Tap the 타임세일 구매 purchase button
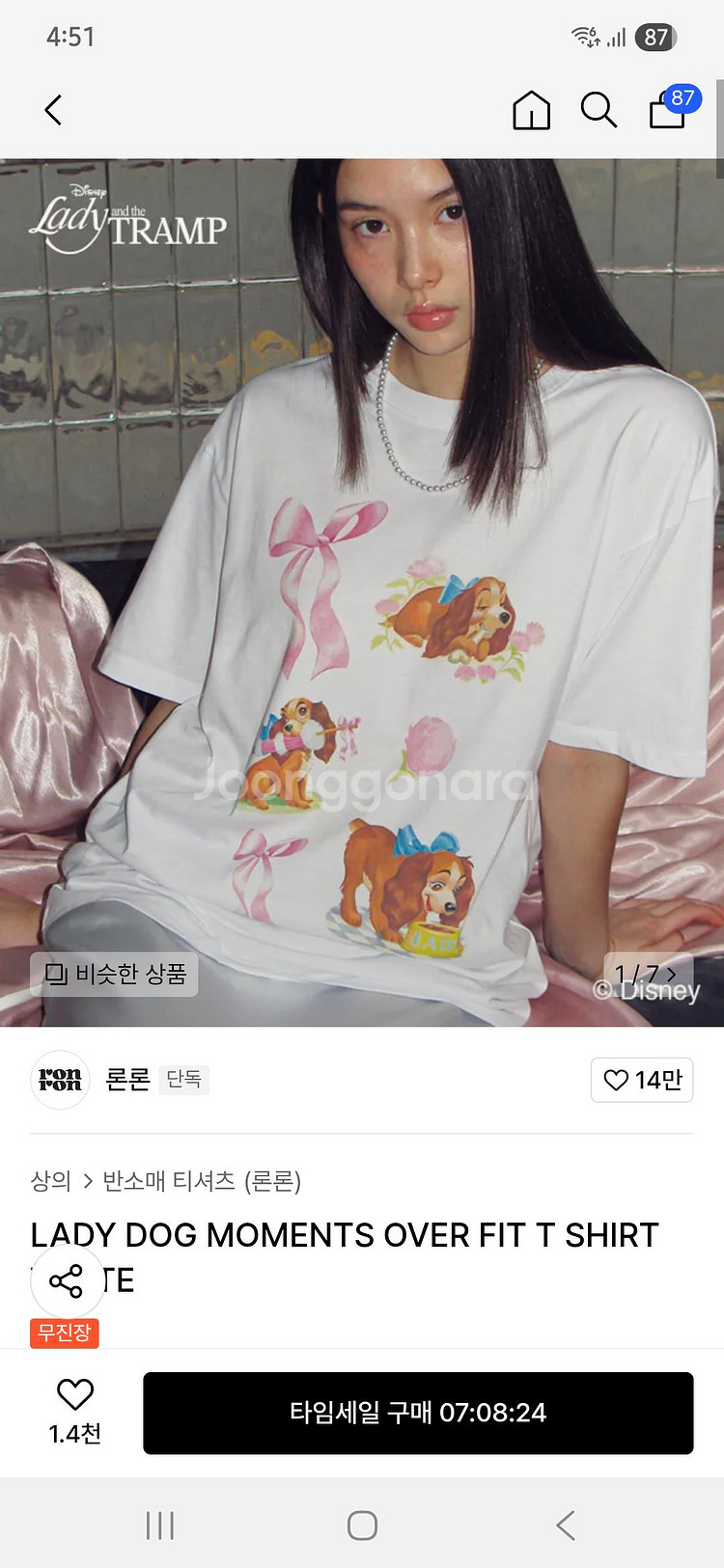724x1568 pixels. coord(418,1413)
